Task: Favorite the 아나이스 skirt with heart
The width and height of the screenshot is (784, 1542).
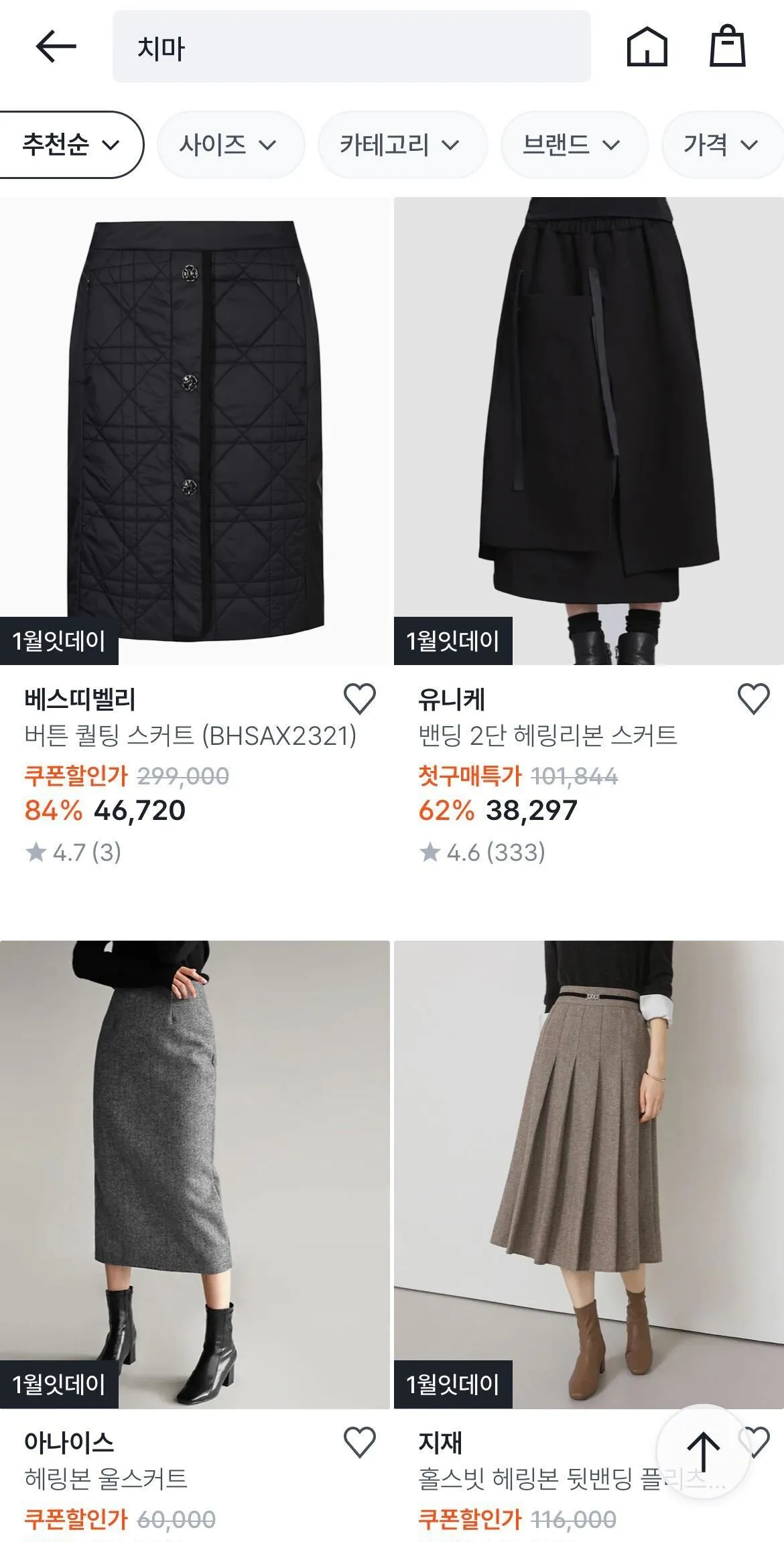Action: coord(360,1441)
